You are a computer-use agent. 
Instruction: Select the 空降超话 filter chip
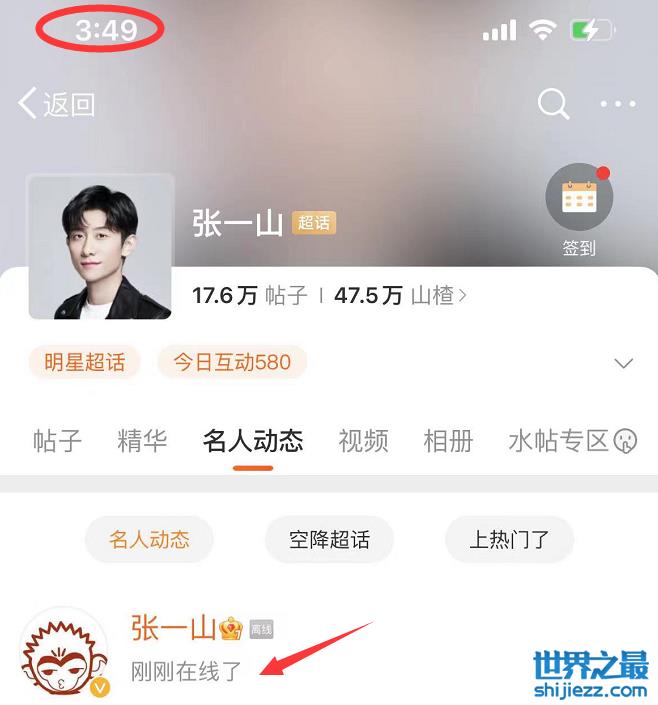(x=330, y=540)
